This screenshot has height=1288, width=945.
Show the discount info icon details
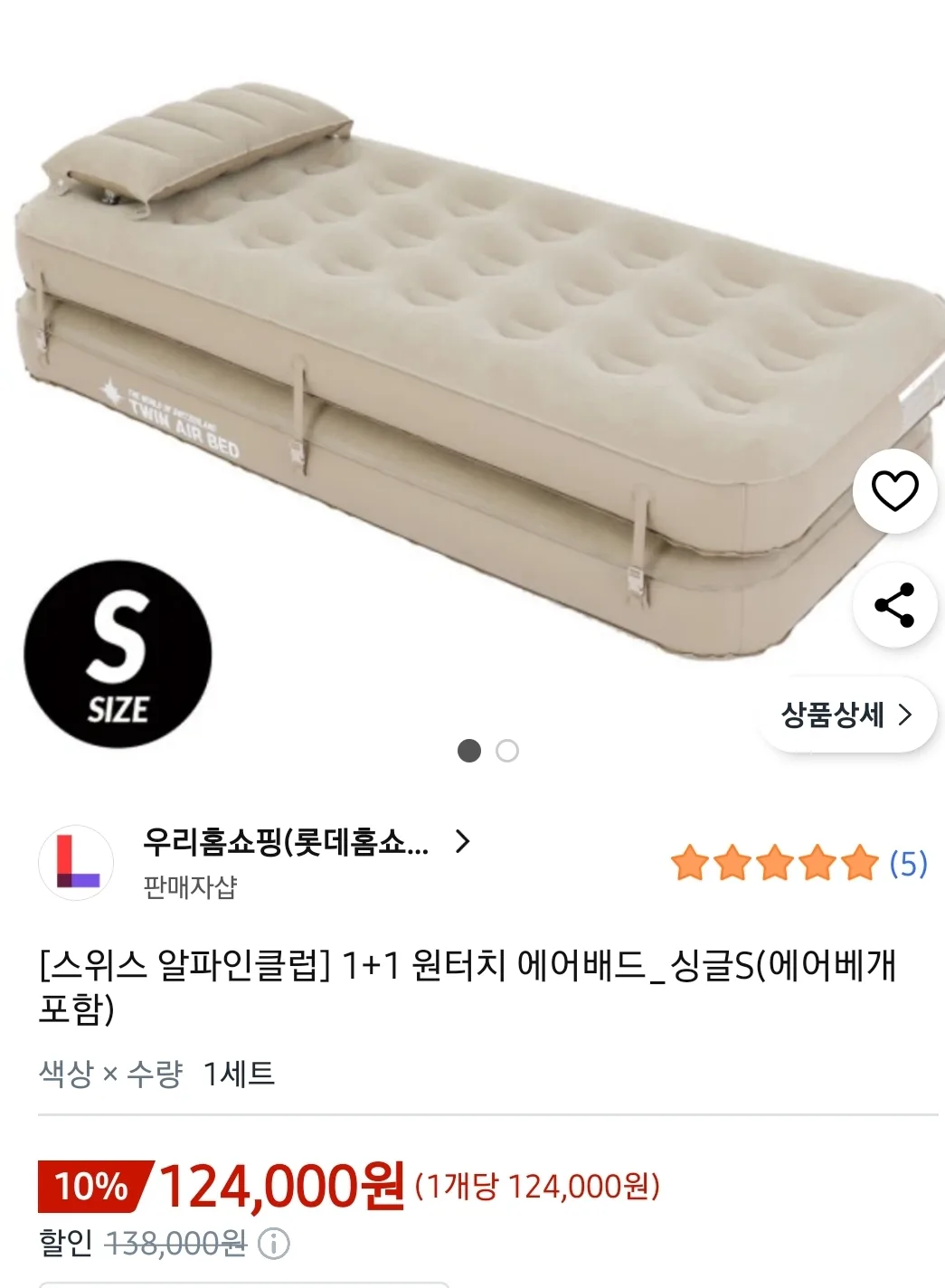pos(274,1245)
